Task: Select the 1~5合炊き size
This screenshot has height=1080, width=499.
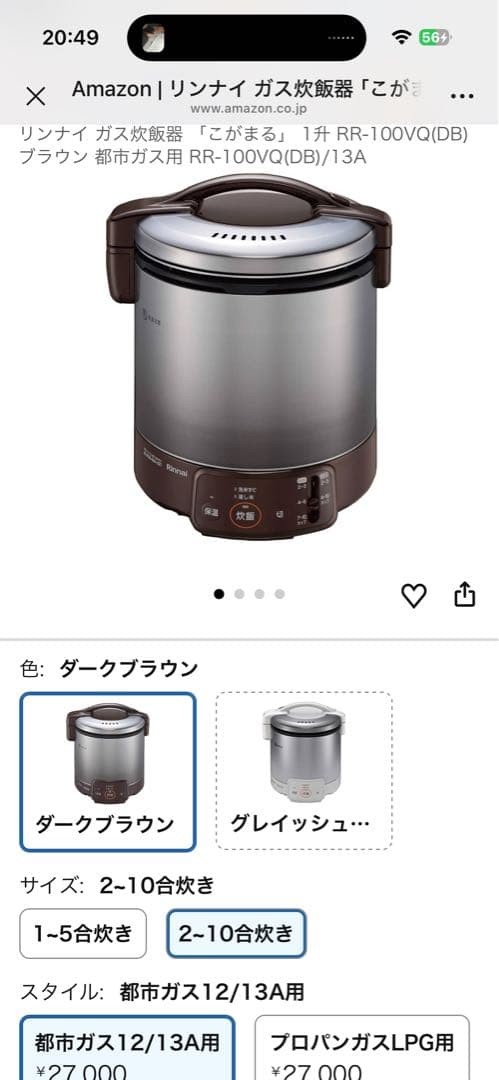Action: pos(83,934)
